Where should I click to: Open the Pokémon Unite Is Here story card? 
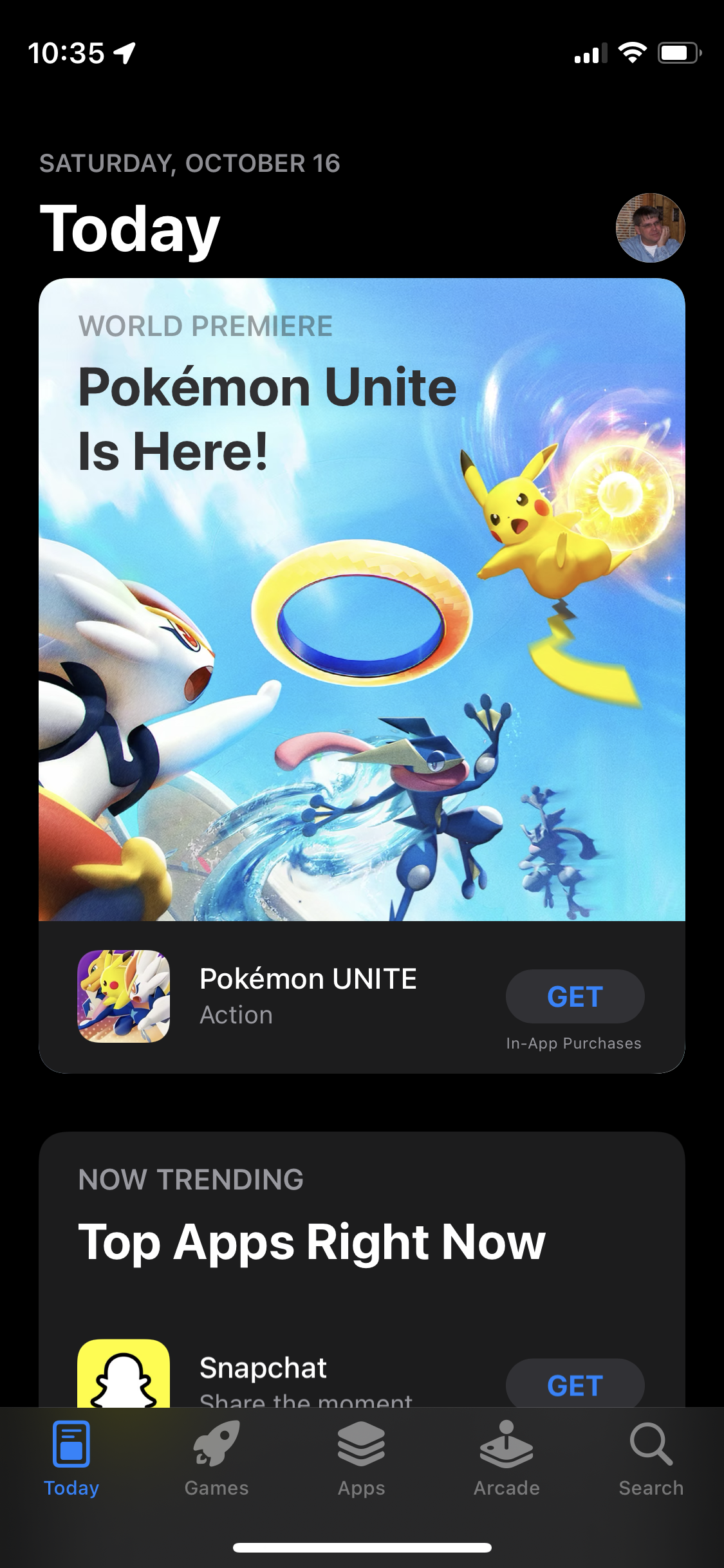tap(362, 599)
